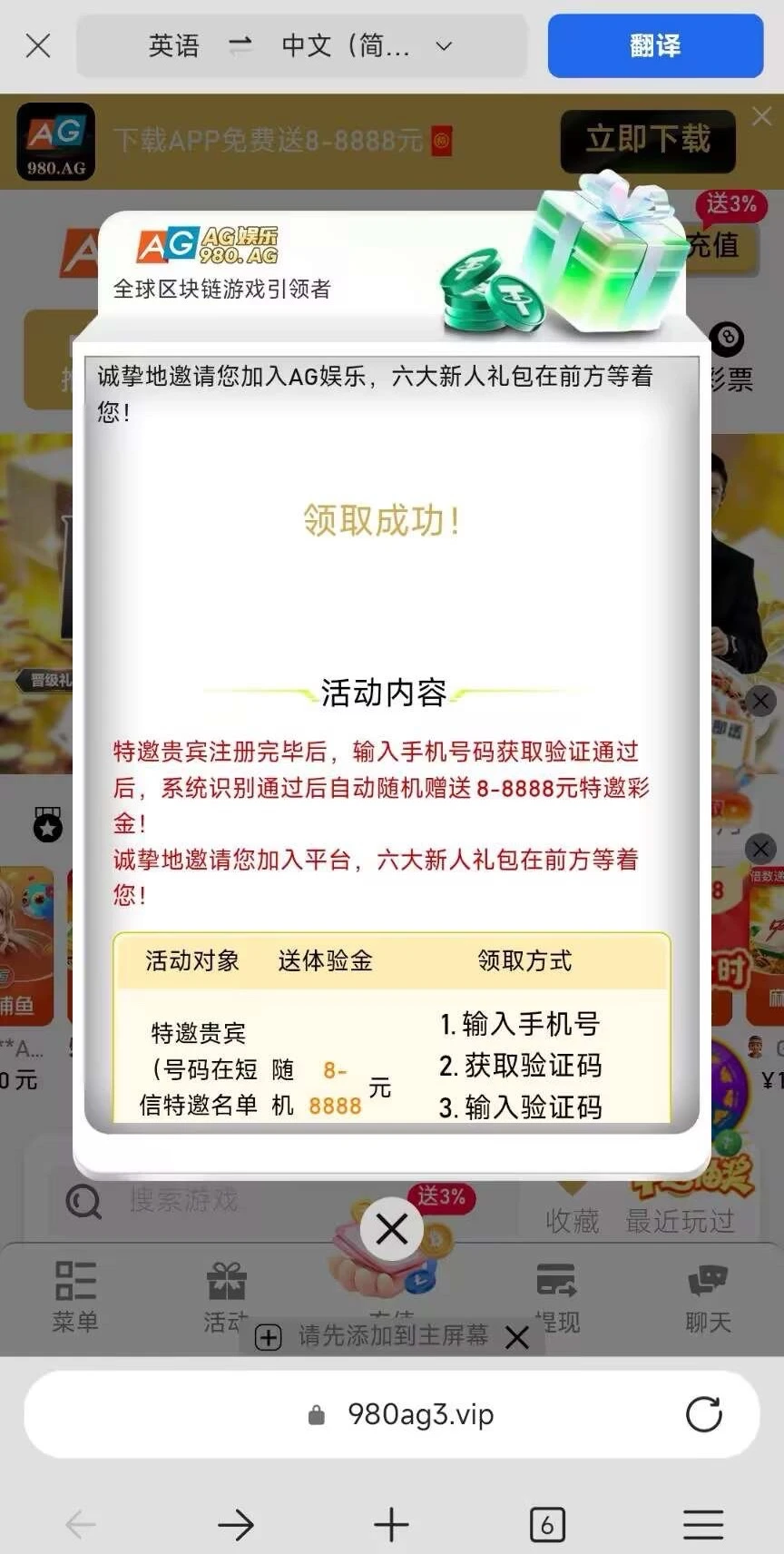Viewport: 784px width, 1554px height.
Task: Tap the blue 翻译 translate button
Action: tap(655, 45)
